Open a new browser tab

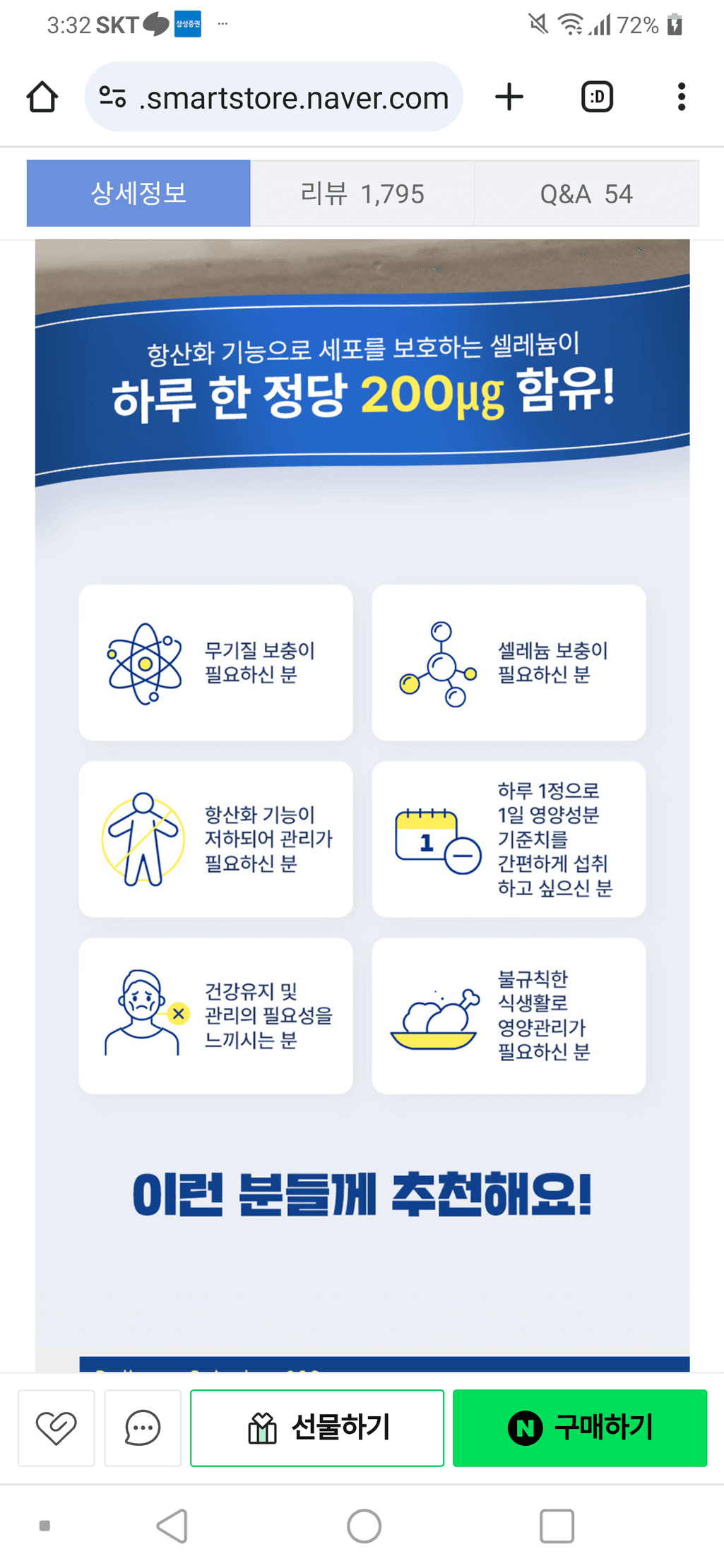509,97
